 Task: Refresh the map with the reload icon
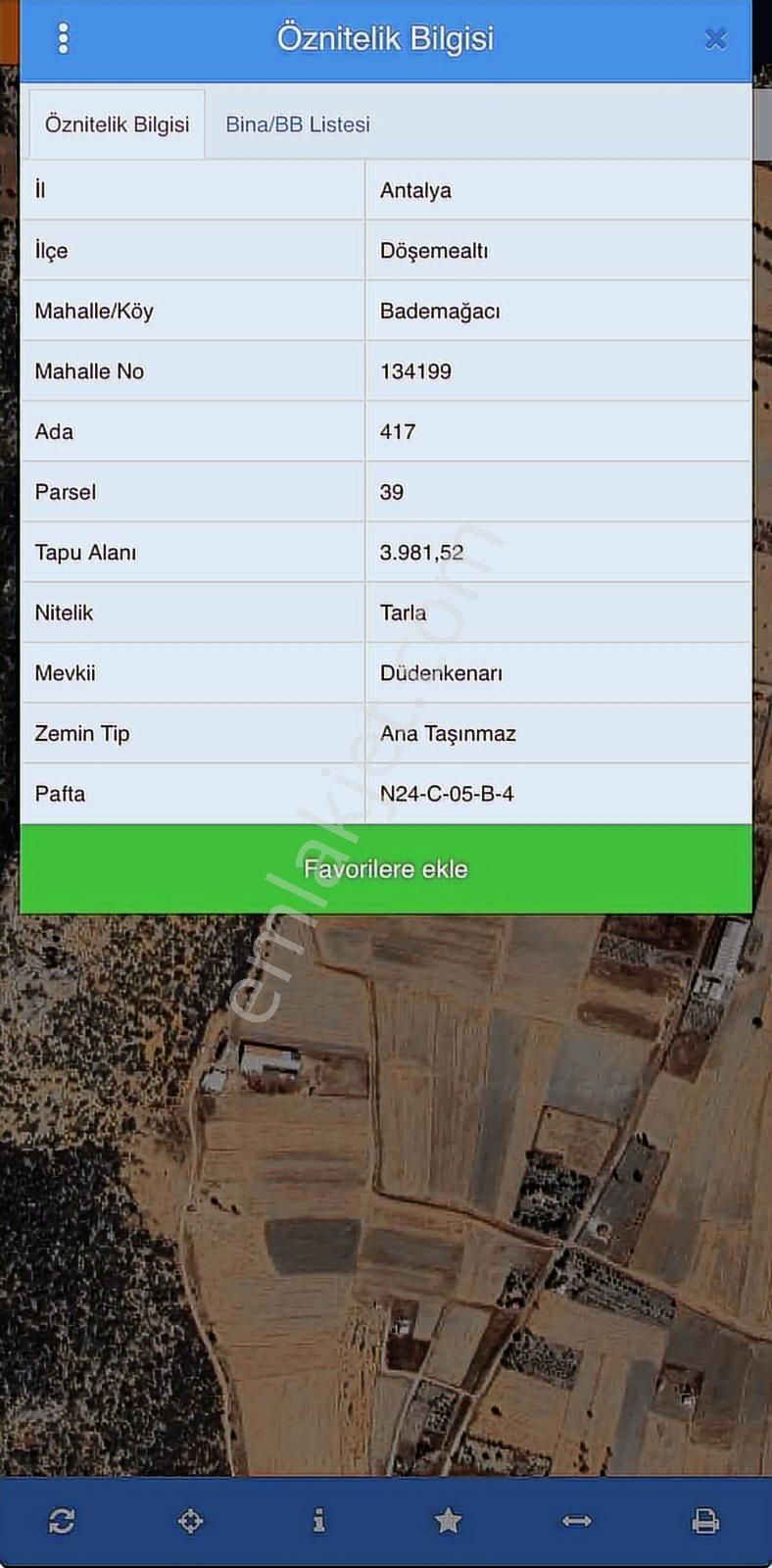[62, 1520]
